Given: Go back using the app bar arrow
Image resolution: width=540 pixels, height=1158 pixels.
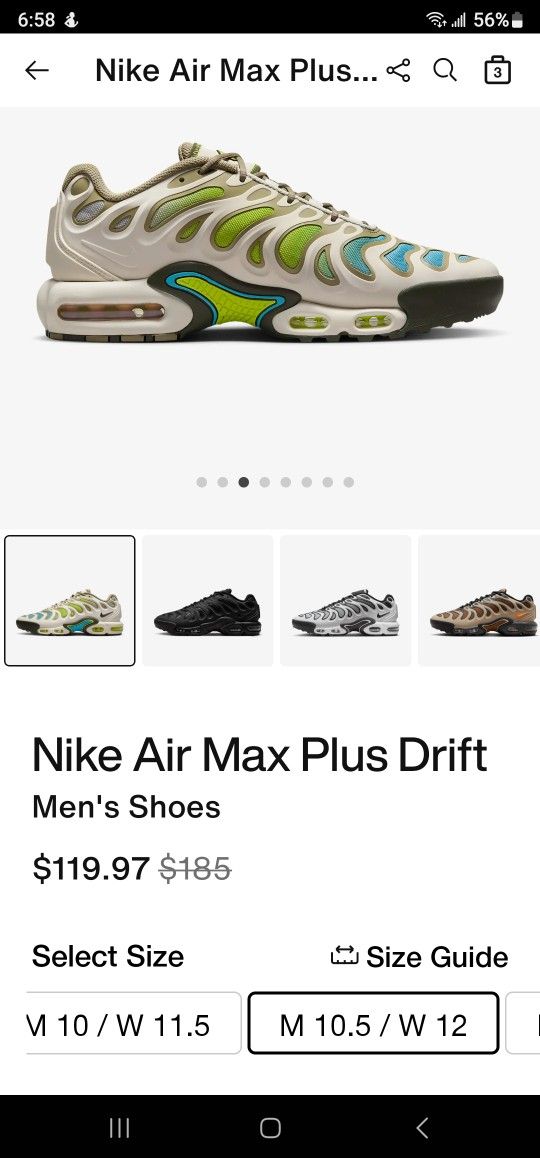Looking at the screenshot, I should click(x=36, y=70).
